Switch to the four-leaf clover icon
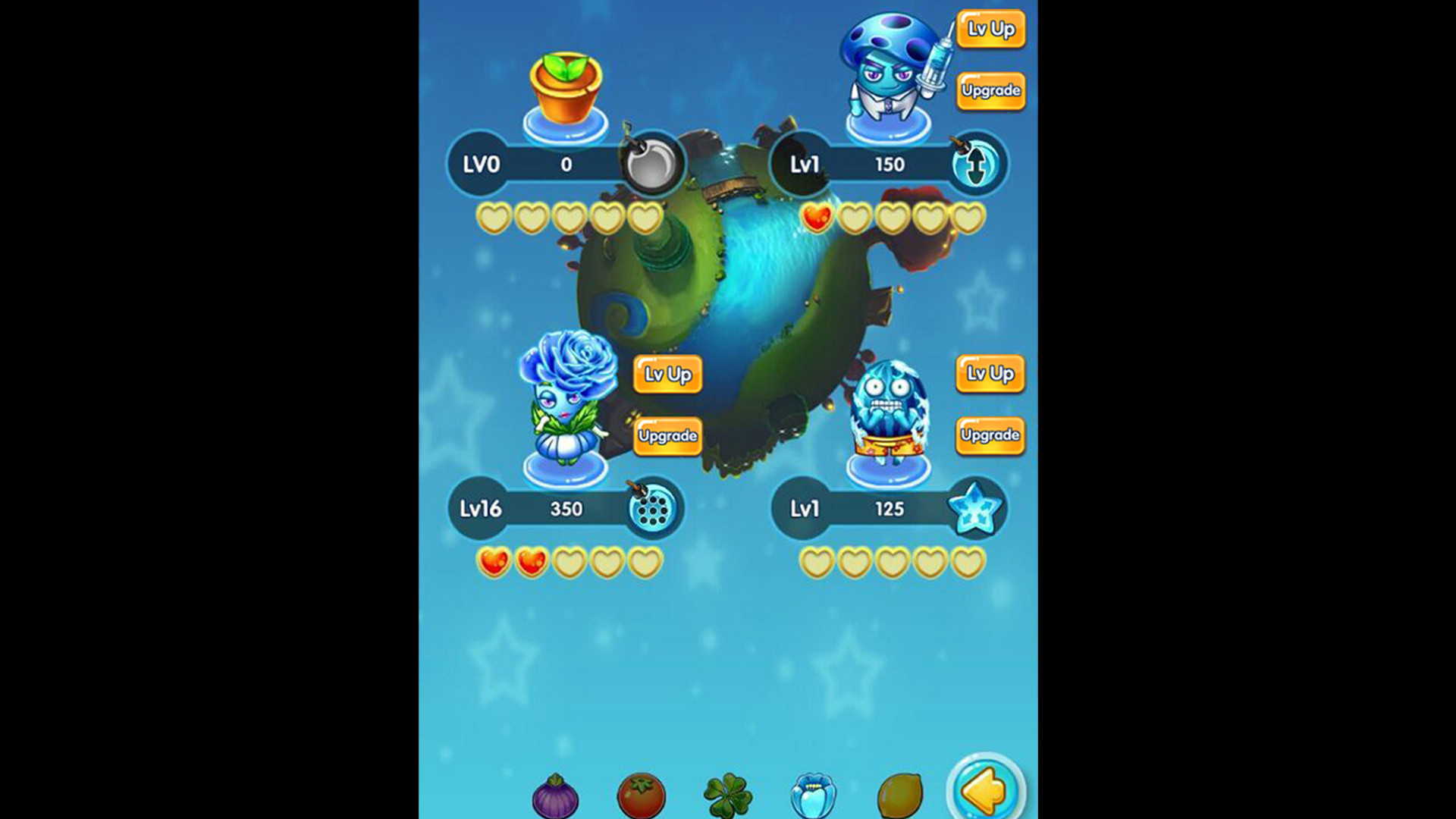The image size is (1456, 819). [x=727, y=796]
